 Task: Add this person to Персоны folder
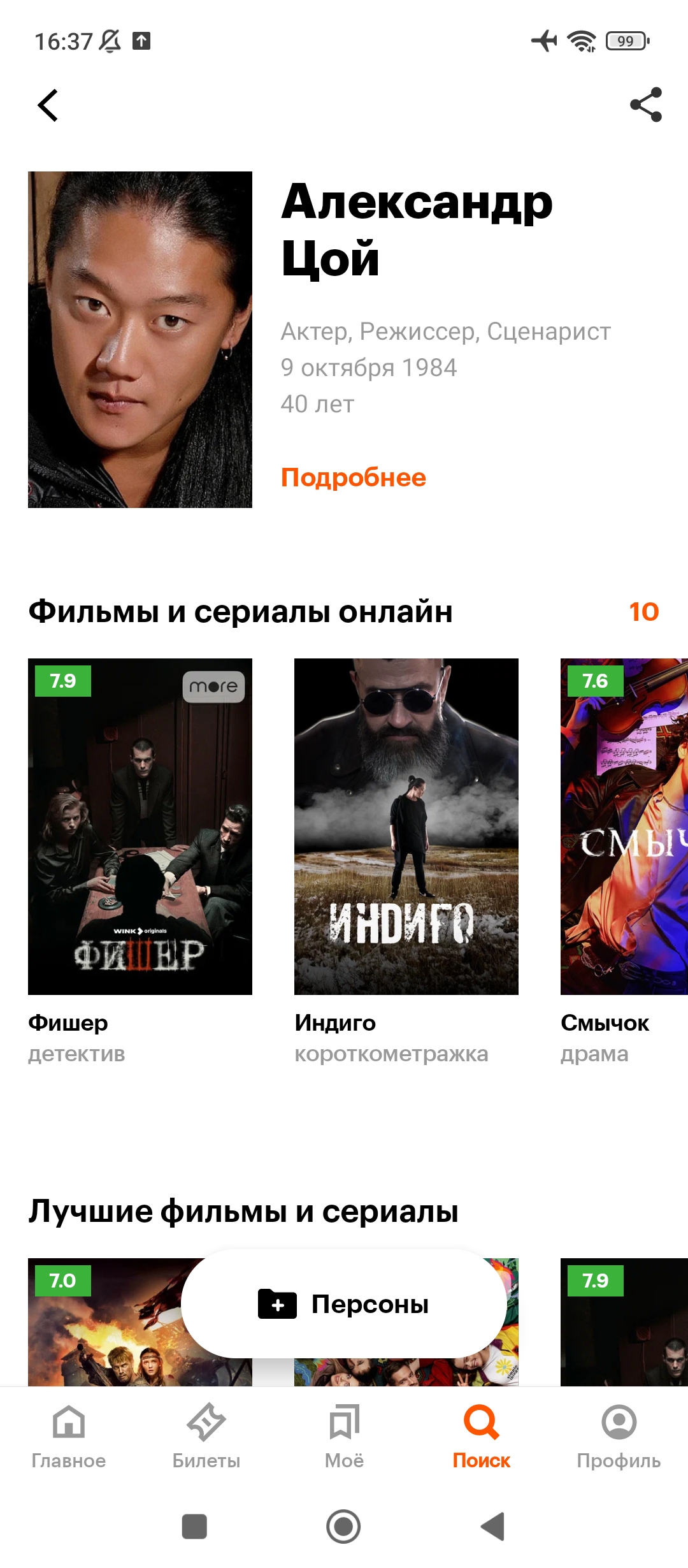point(344,1304)
